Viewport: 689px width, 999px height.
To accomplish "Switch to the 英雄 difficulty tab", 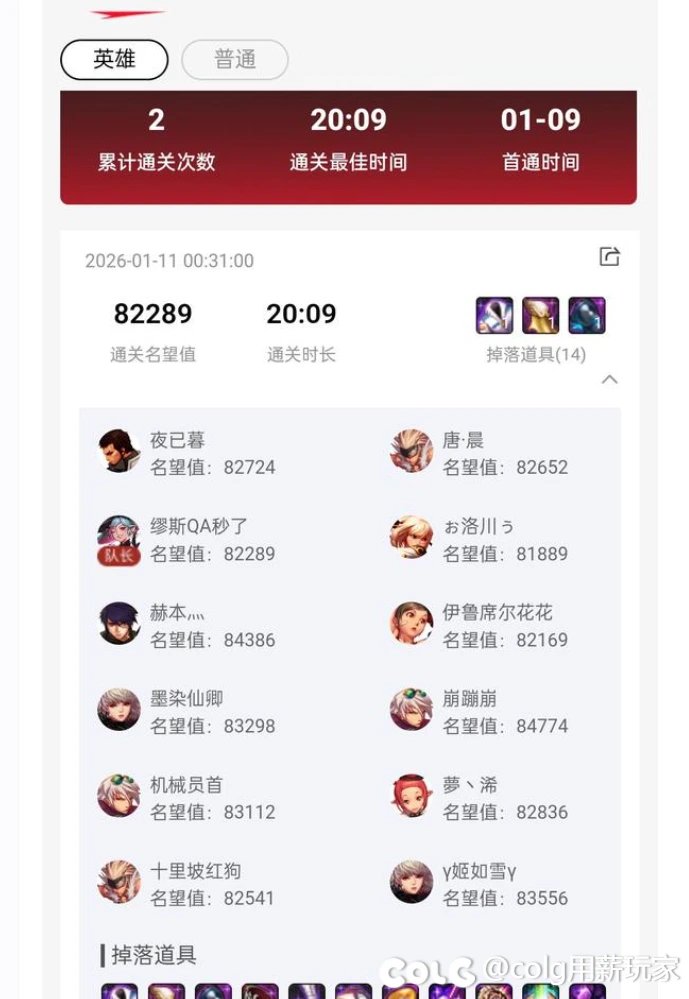I will pos(114,60).
